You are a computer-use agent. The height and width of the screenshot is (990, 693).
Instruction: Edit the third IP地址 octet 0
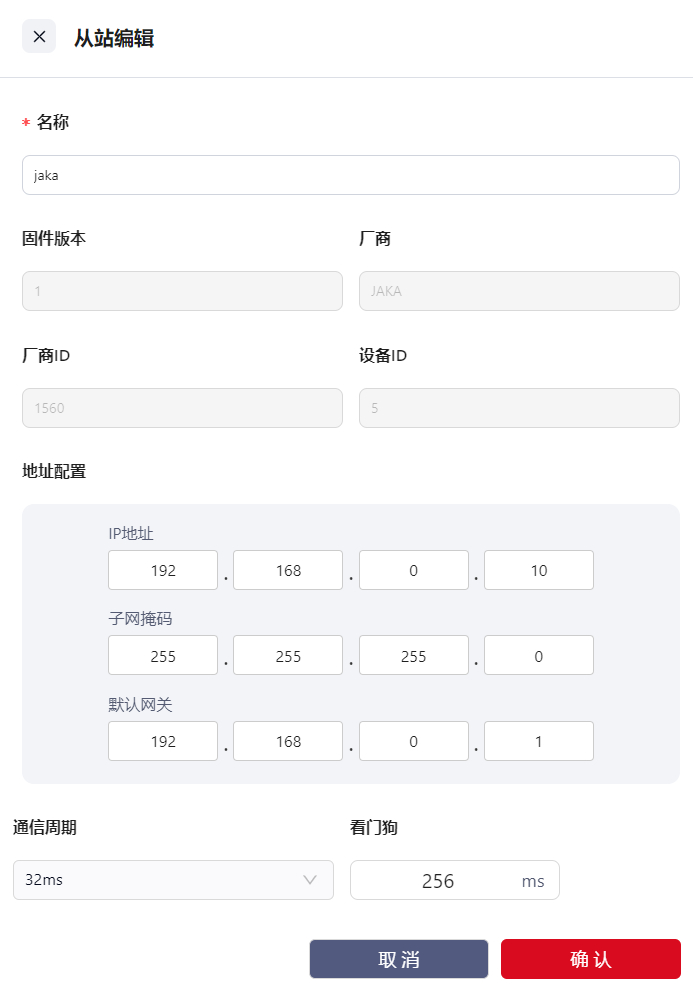[x=413, y=570]
